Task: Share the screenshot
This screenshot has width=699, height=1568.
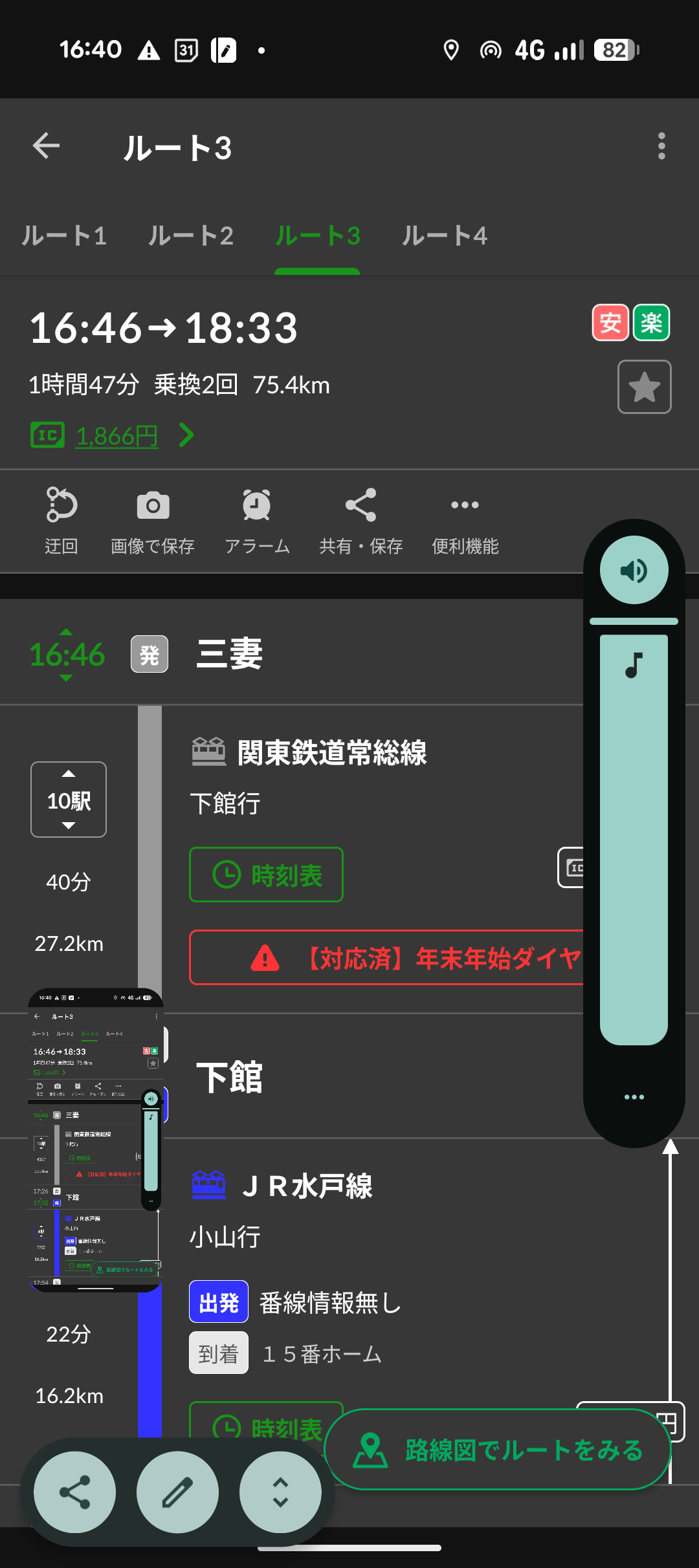Action: coord(75,1492)
